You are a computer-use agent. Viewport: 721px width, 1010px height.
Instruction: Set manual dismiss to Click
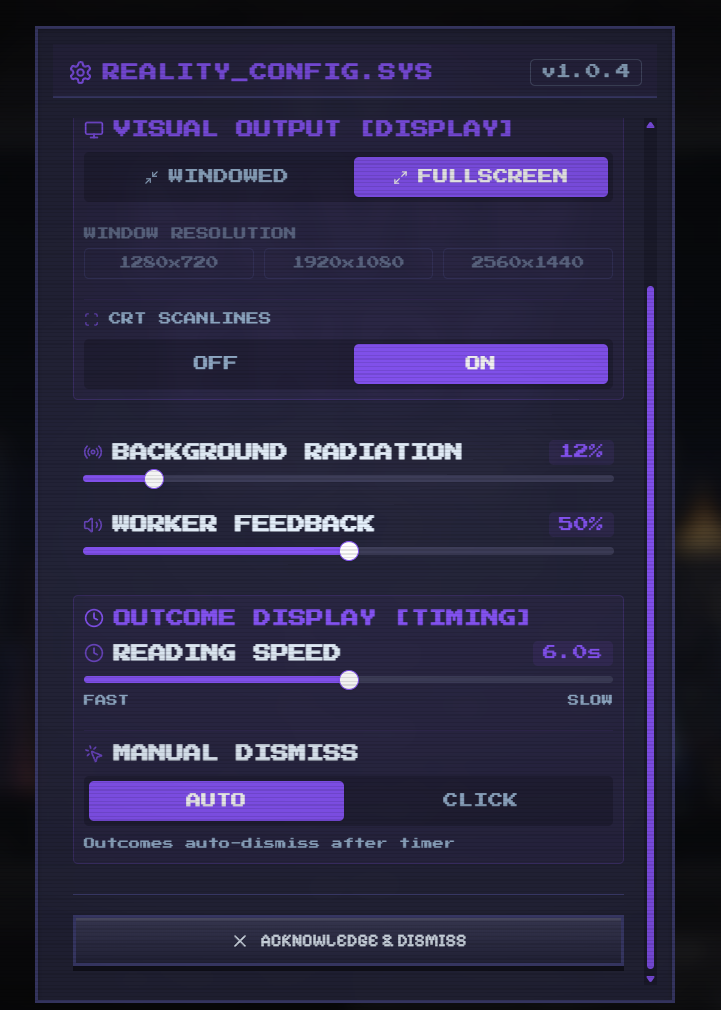point(480,800)
